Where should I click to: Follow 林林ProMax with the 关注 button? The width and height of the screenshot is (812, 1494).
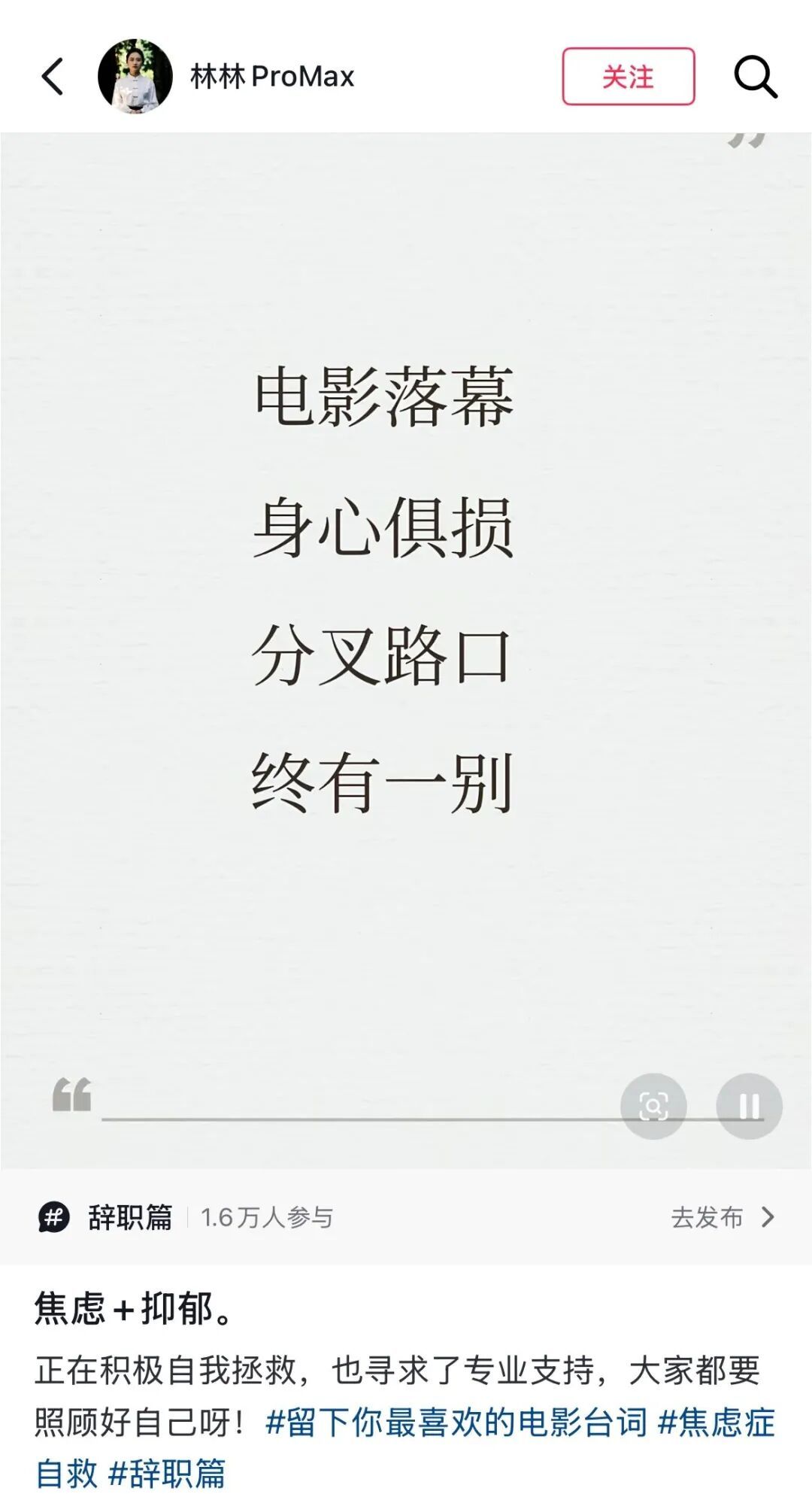628,77
